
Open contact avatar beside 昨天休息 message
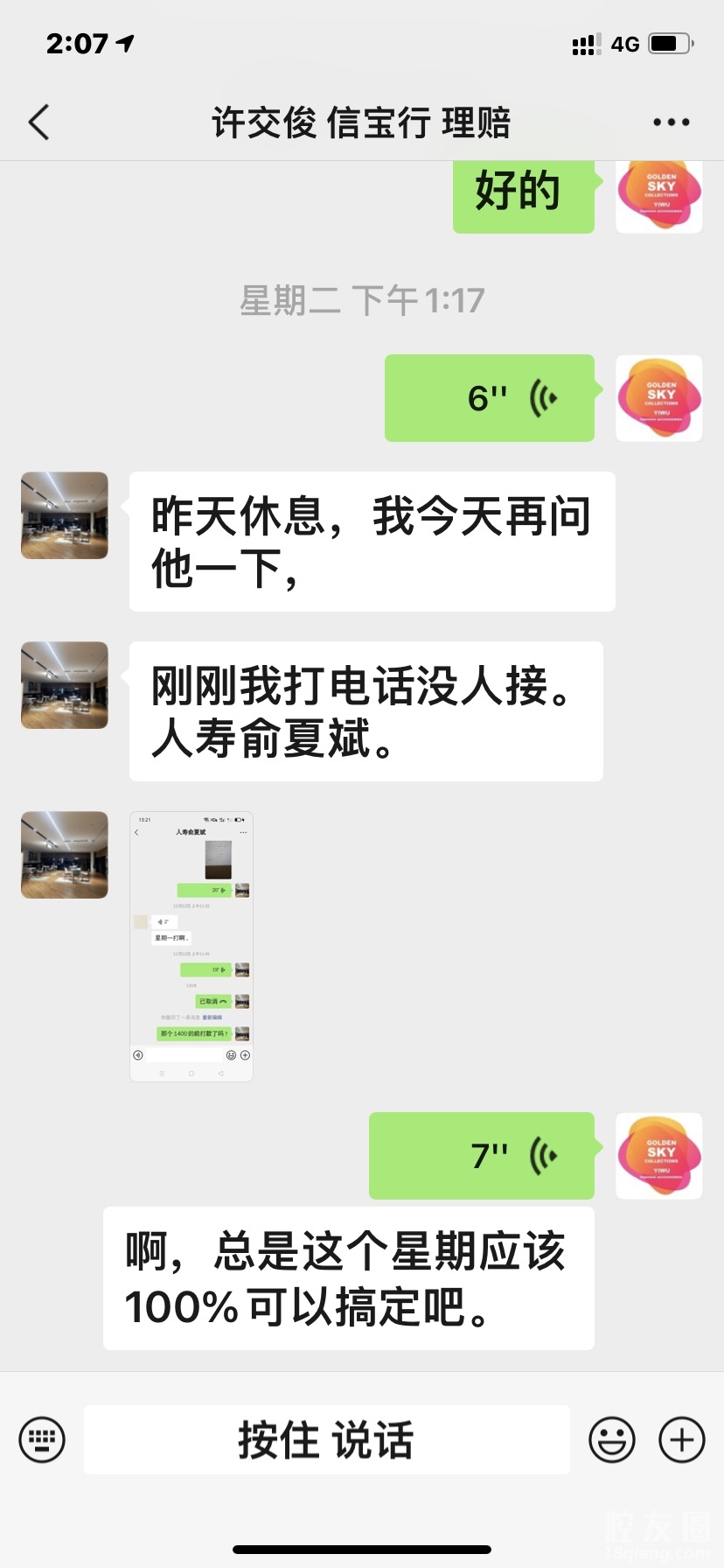point(65,515)
